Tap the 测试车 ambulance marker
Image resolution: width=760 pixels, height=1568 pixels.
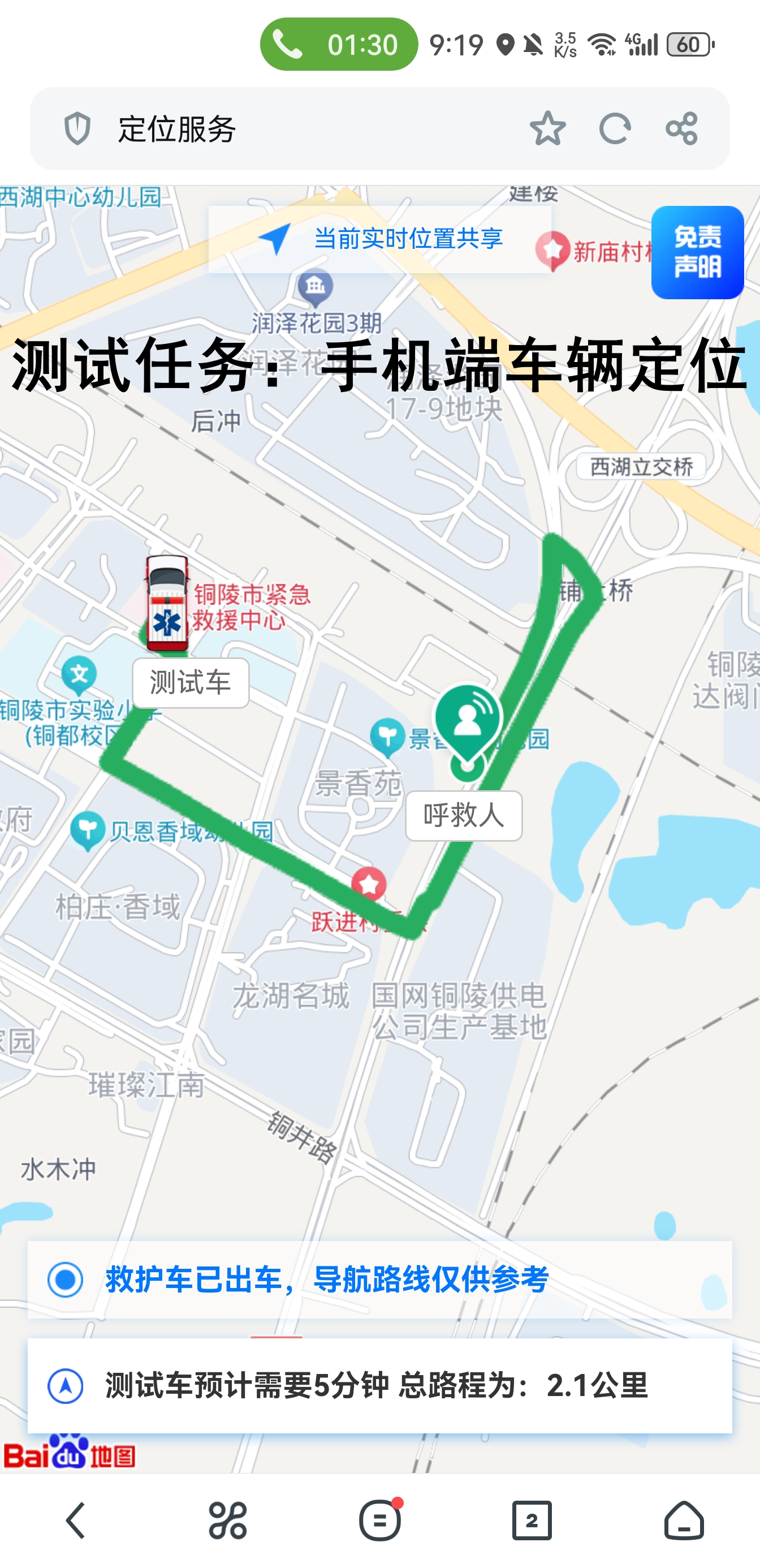[x=167, y=604]
